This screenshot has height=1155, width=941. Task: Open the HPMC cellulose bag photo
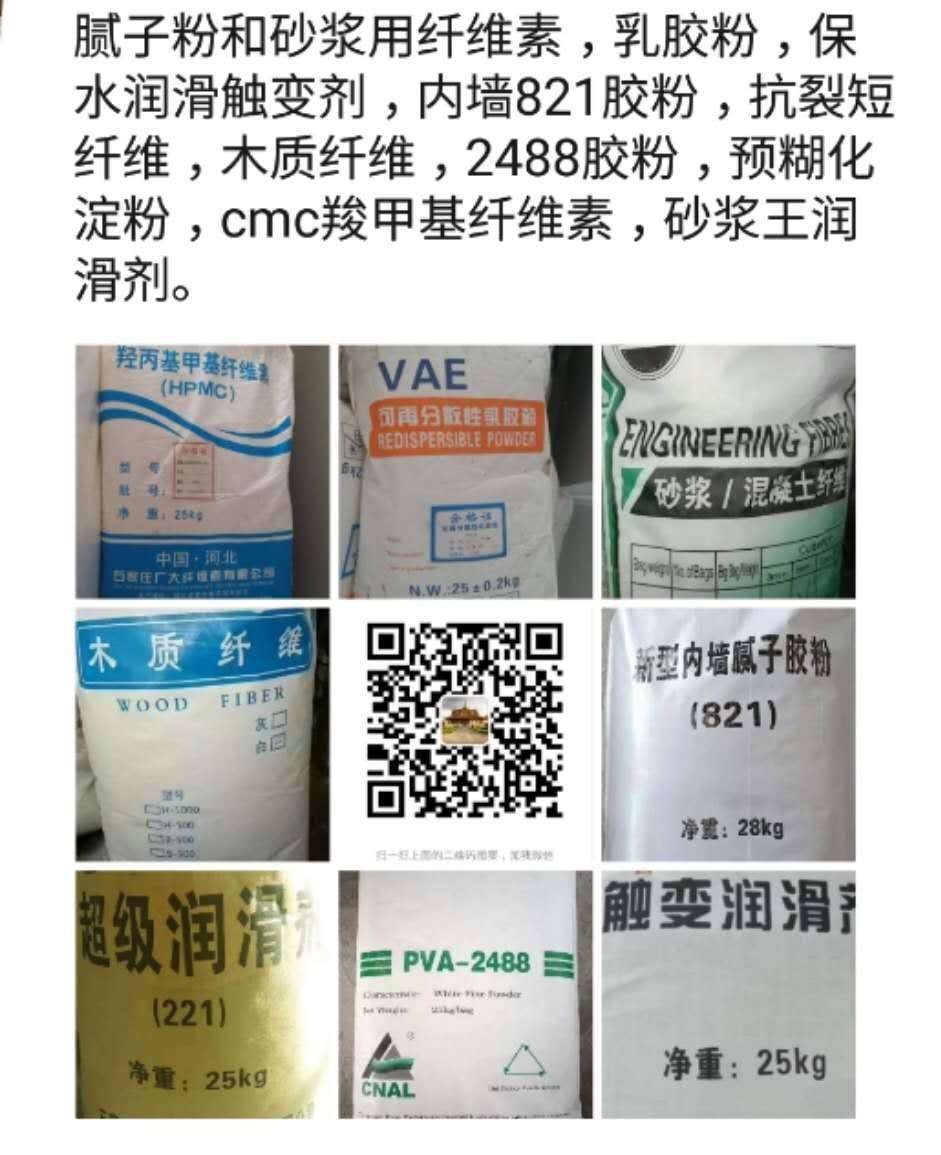click(203, 472)
